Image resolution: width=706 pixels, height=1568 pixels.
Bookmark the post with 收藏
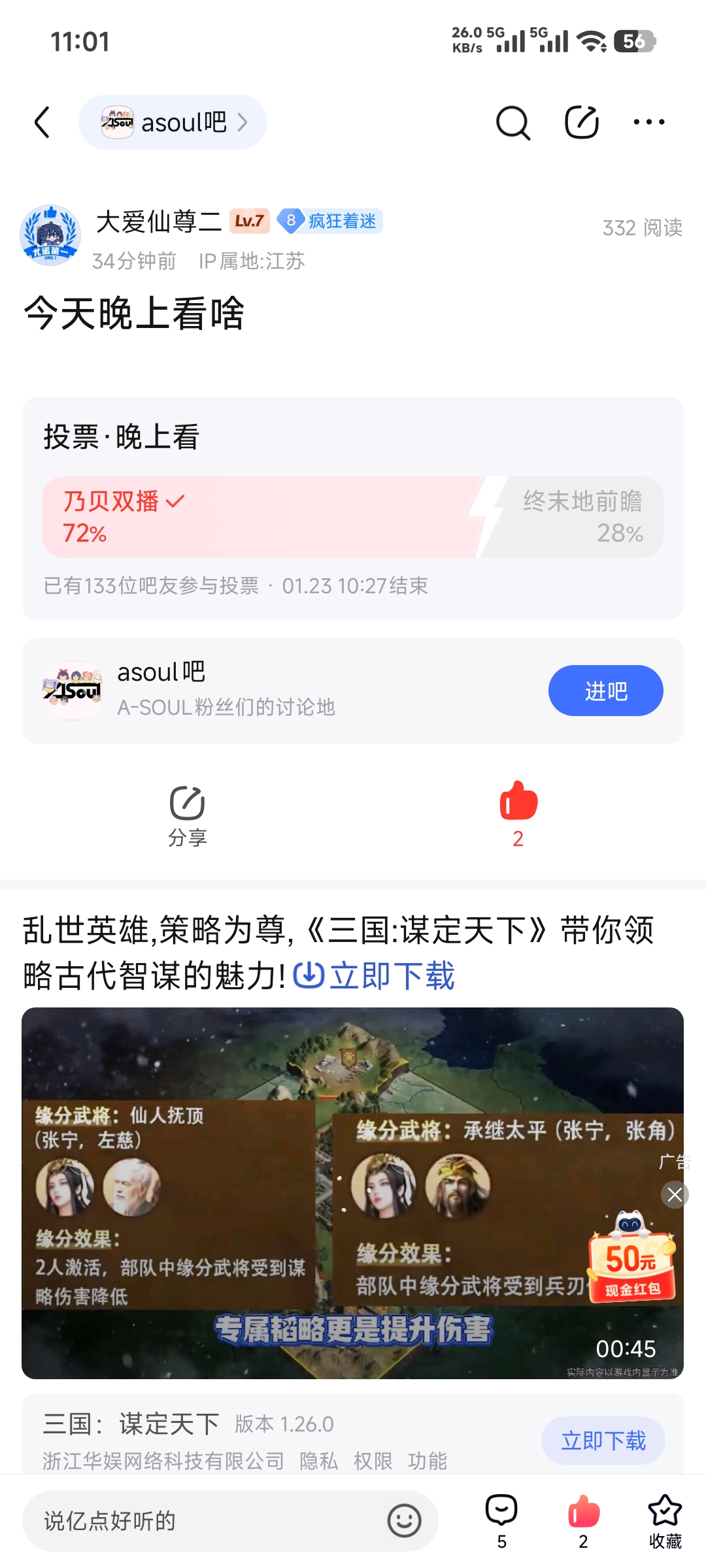pyautogui.click(x=665, y=1522)
